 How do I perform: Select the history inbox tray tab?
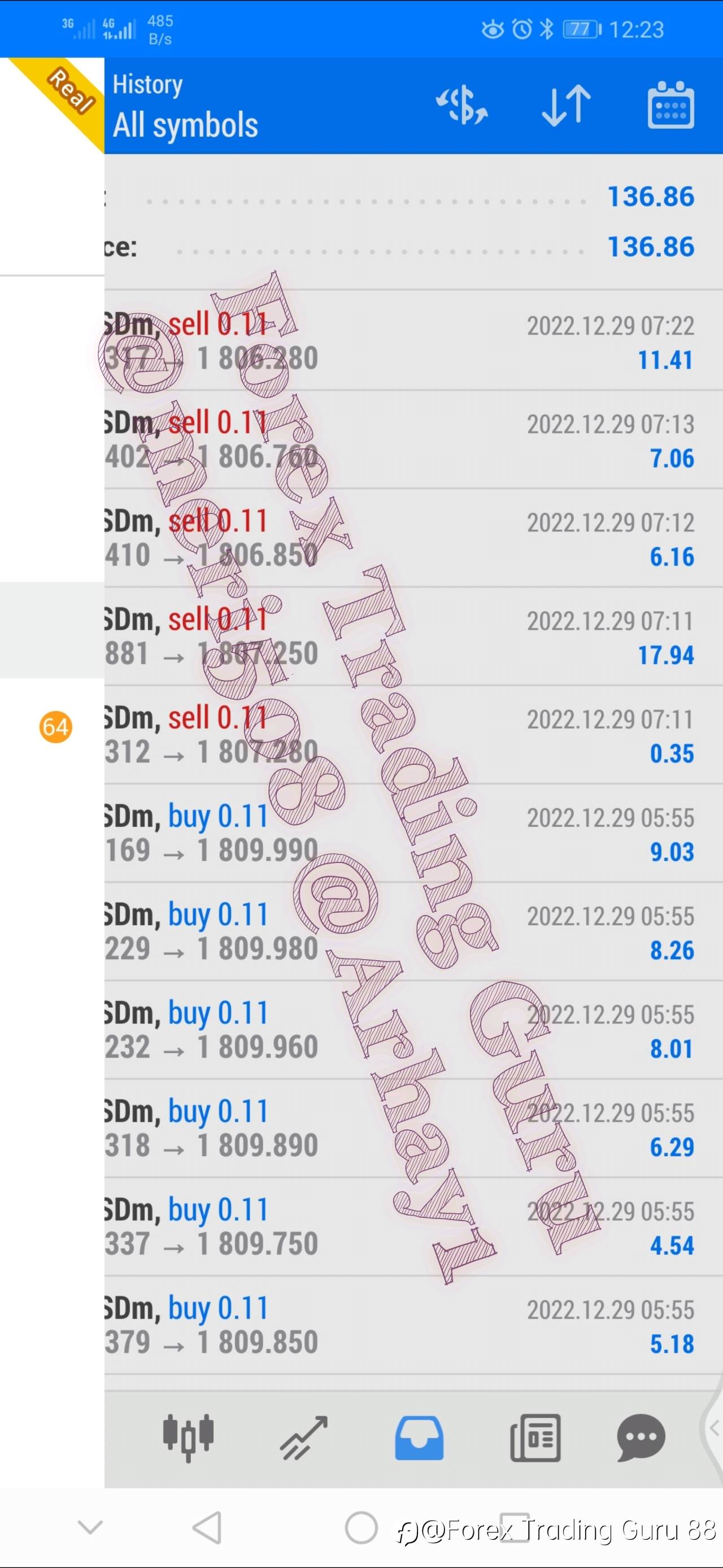point(419,1438)
